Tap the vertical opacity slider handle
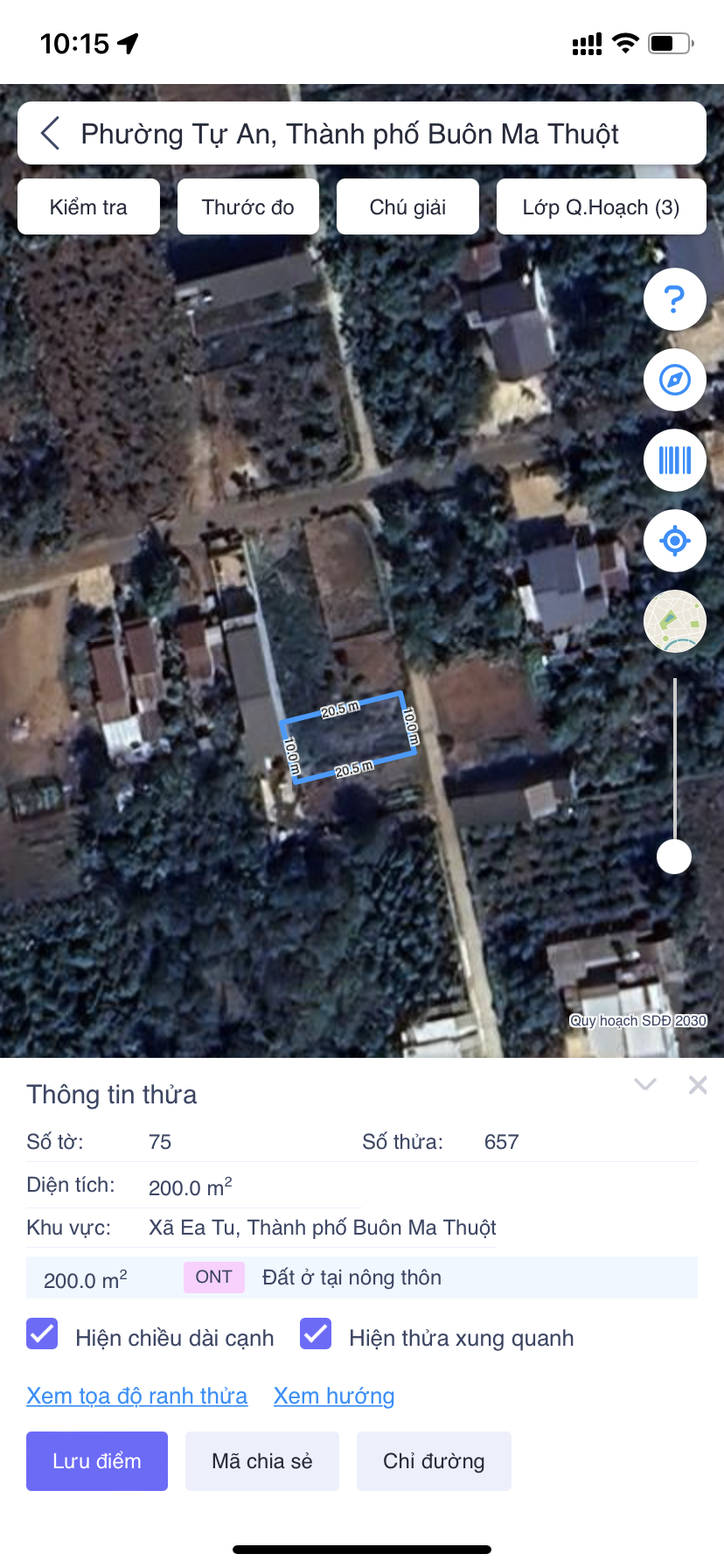 (x=674, y=856)
